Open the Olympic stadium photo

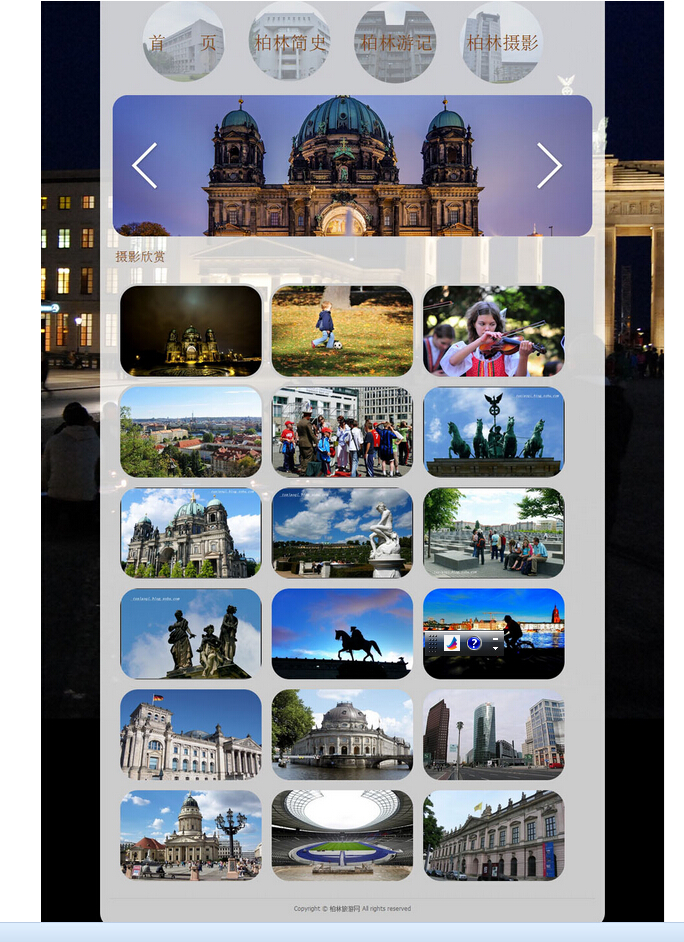pos(342,836)
